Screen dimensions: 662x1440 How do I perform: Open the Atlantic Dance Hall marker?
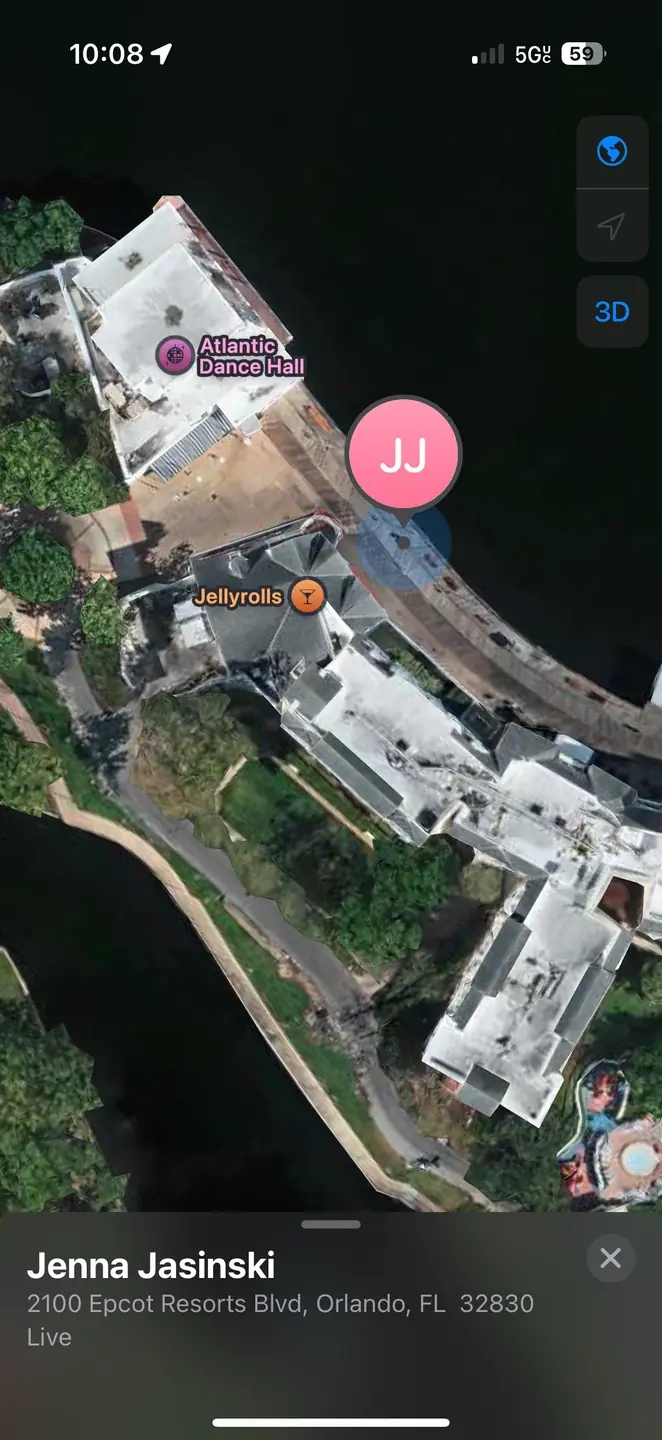(x=176, y=355)
